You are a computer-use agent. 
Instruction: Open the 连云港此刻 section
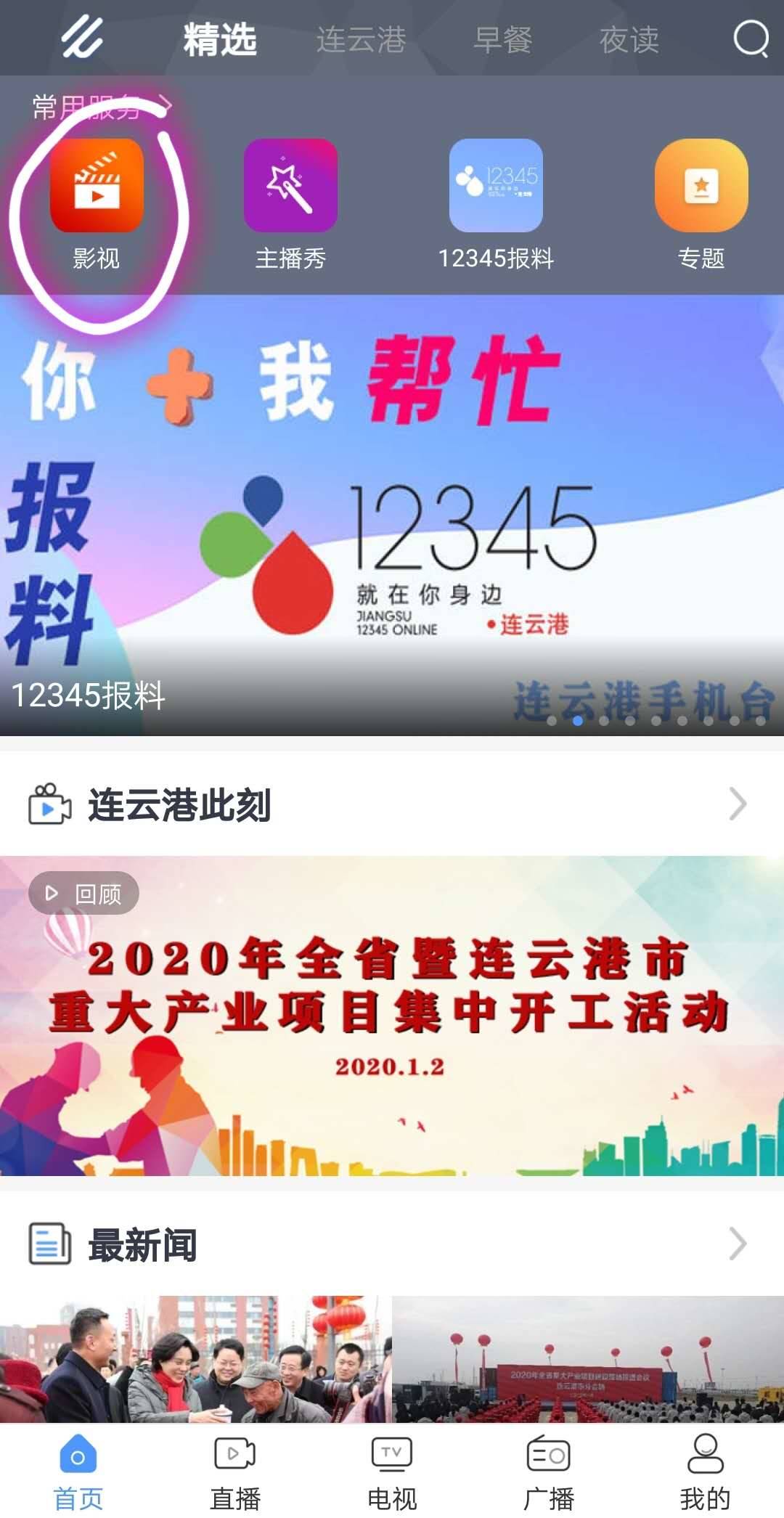(392, 804)
